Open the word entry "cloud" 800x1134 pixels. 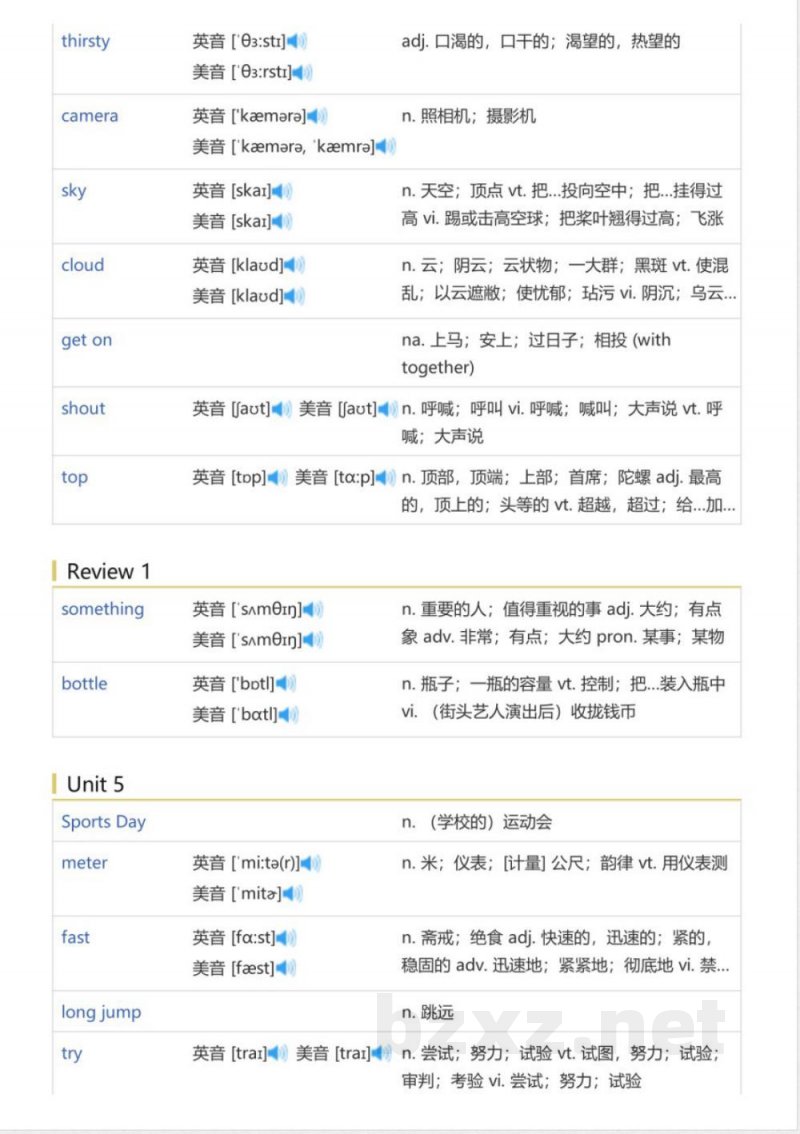(x=81, y=265)
